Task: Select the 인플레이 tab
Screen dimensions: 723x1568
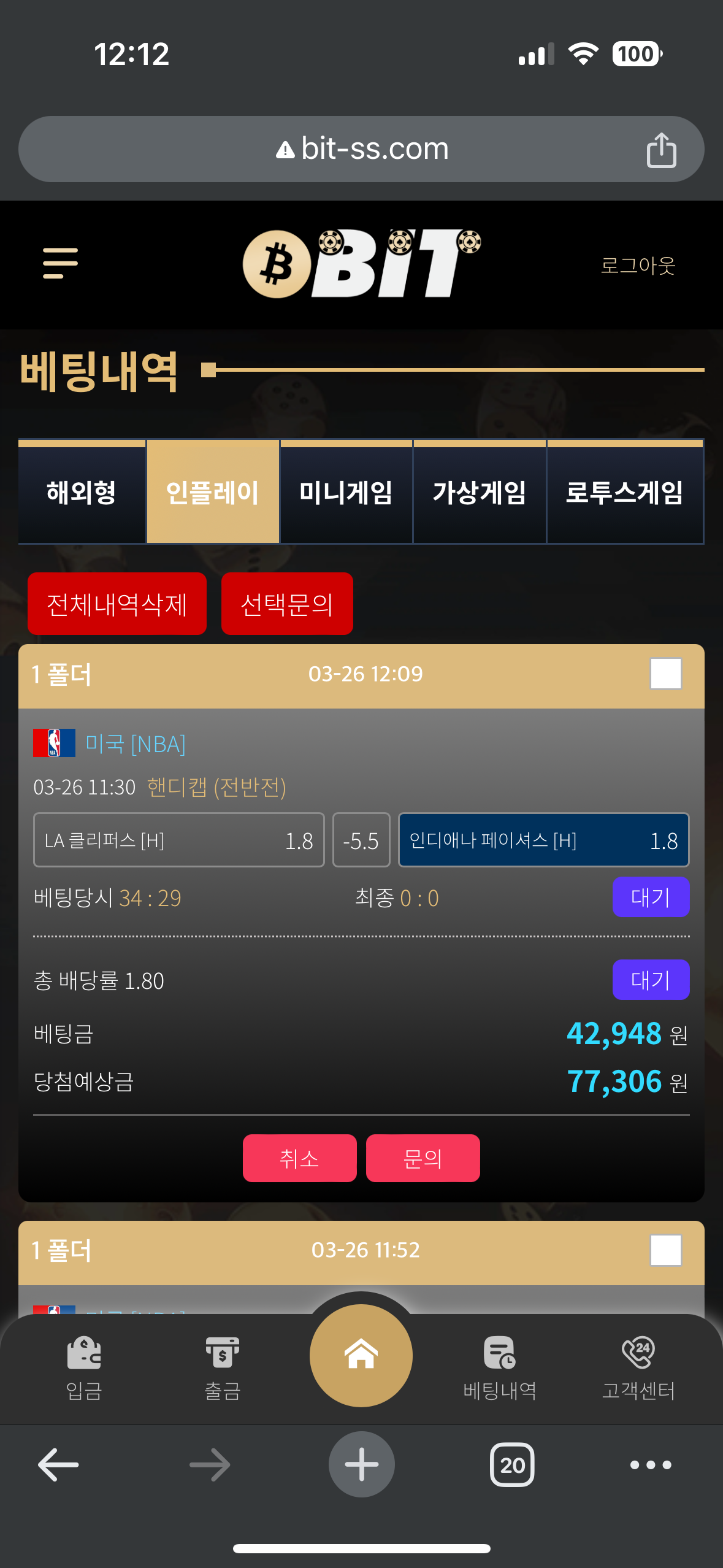Action: click(x=213, y=492)
